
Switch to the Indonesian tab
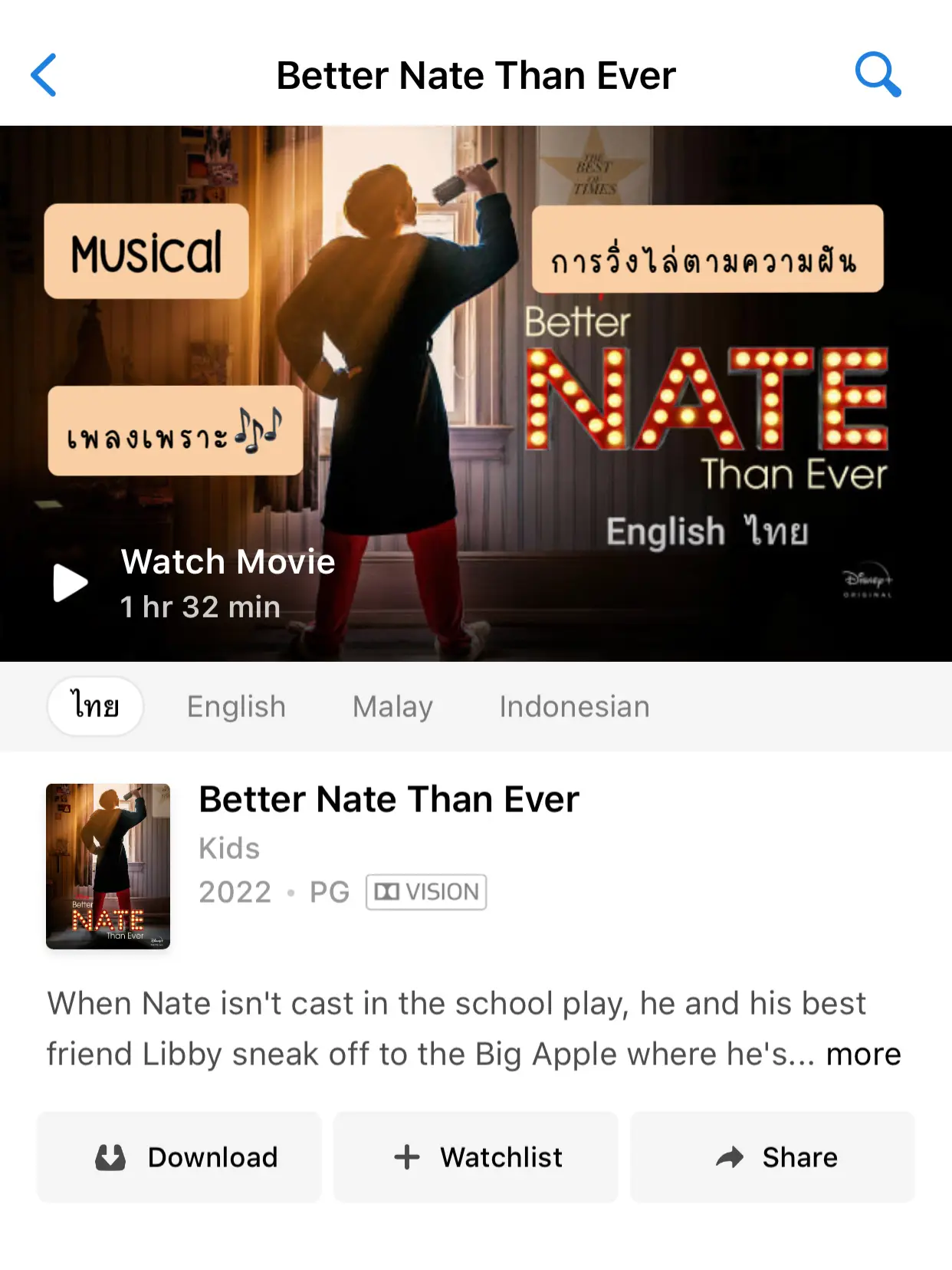tap(574, 706)
